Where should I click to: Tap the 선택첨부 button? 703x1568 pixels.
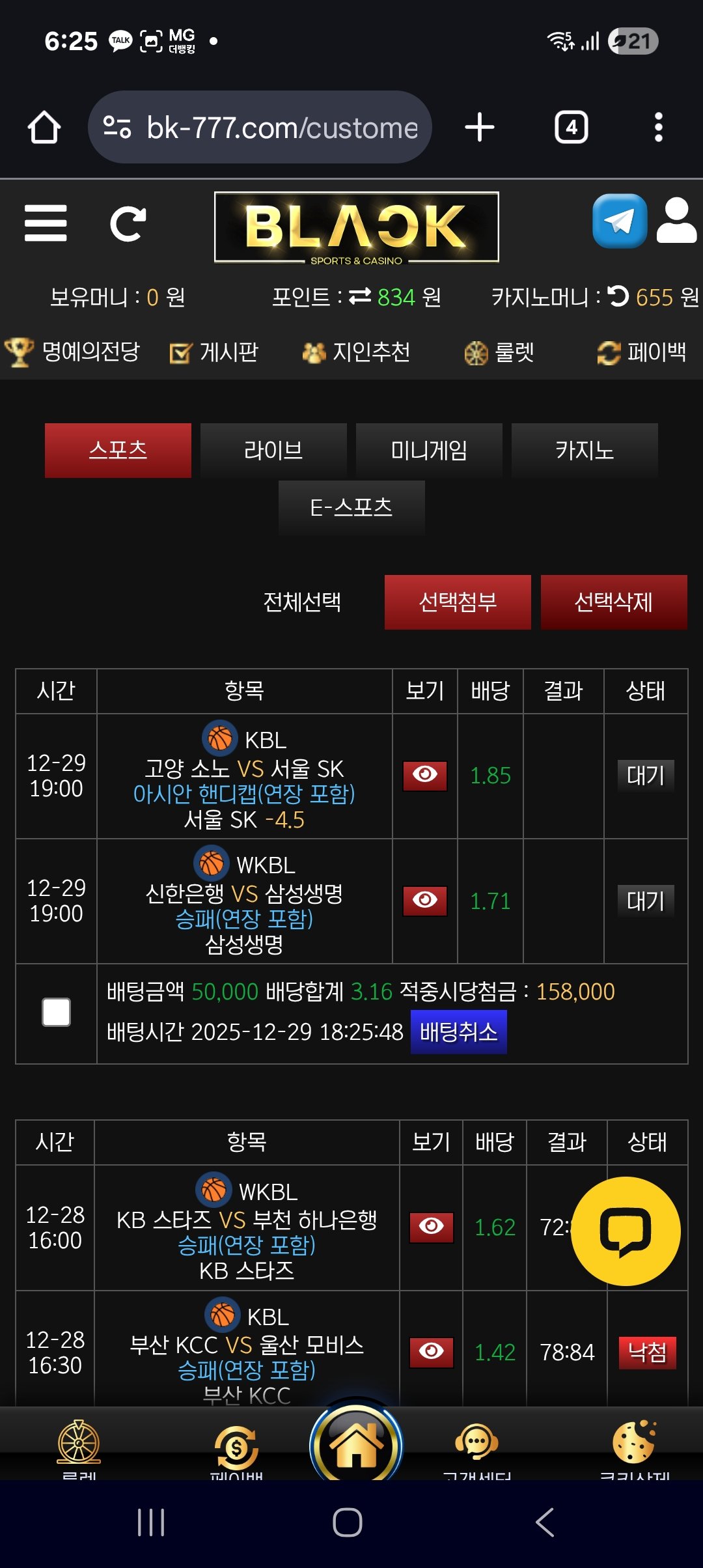coord(458,602)
